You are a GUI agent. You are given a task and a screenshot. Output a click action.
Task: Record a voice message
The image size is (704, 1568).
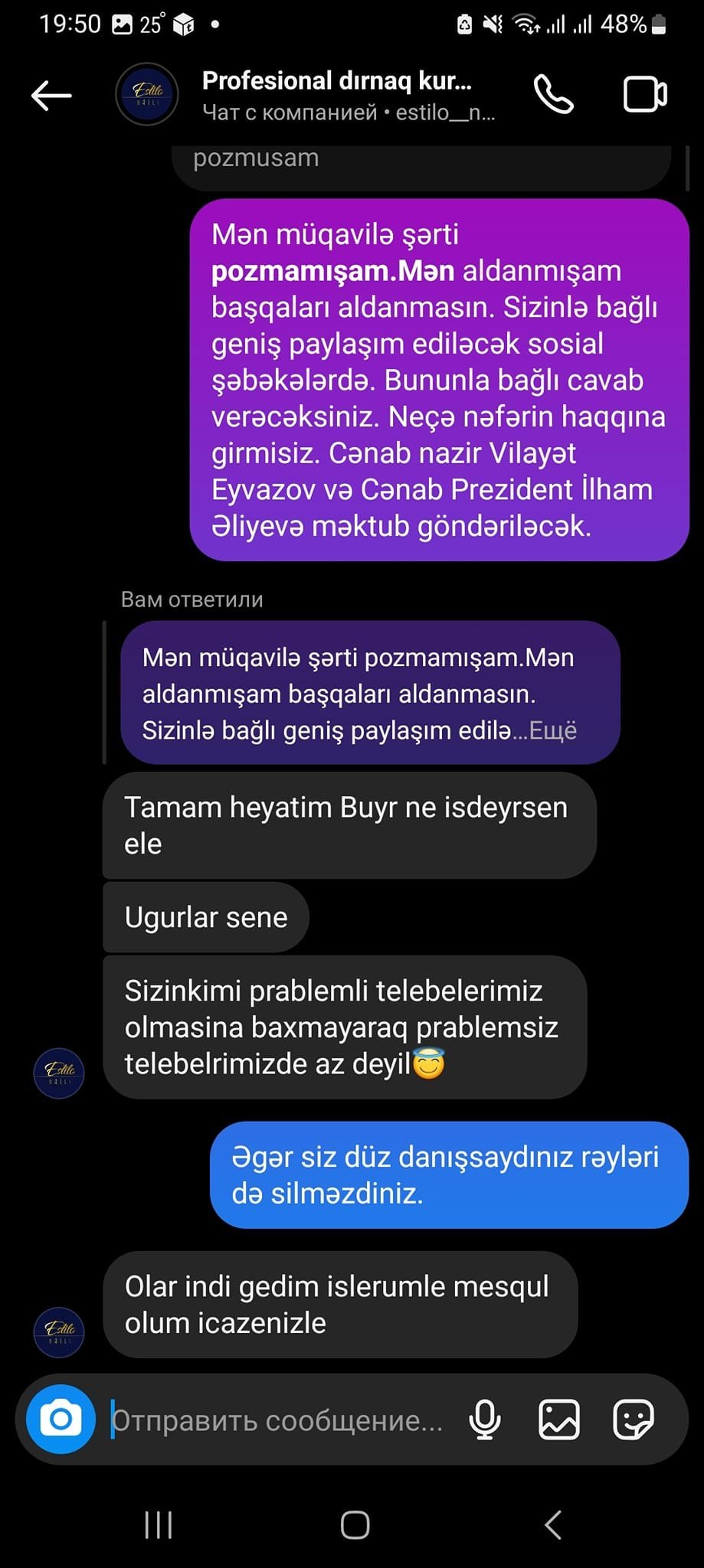point(484,1420)
